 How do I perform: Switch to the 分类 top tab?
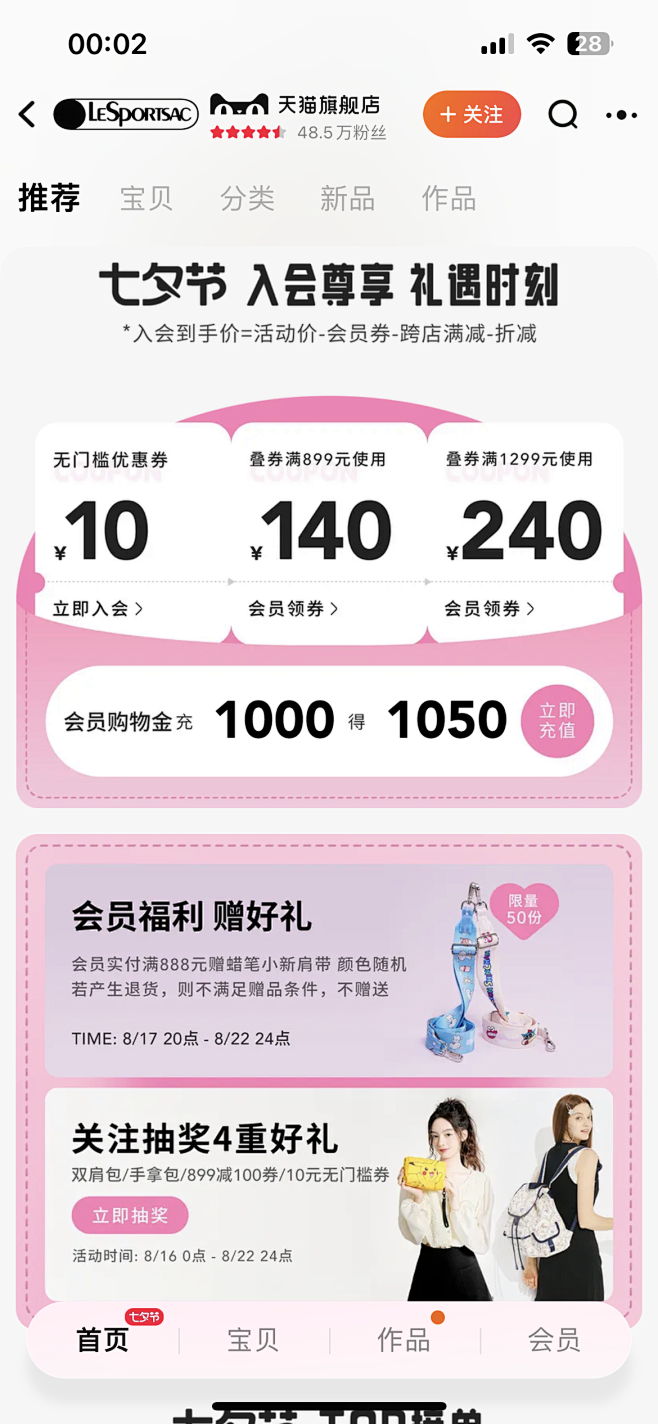point(247,198)
